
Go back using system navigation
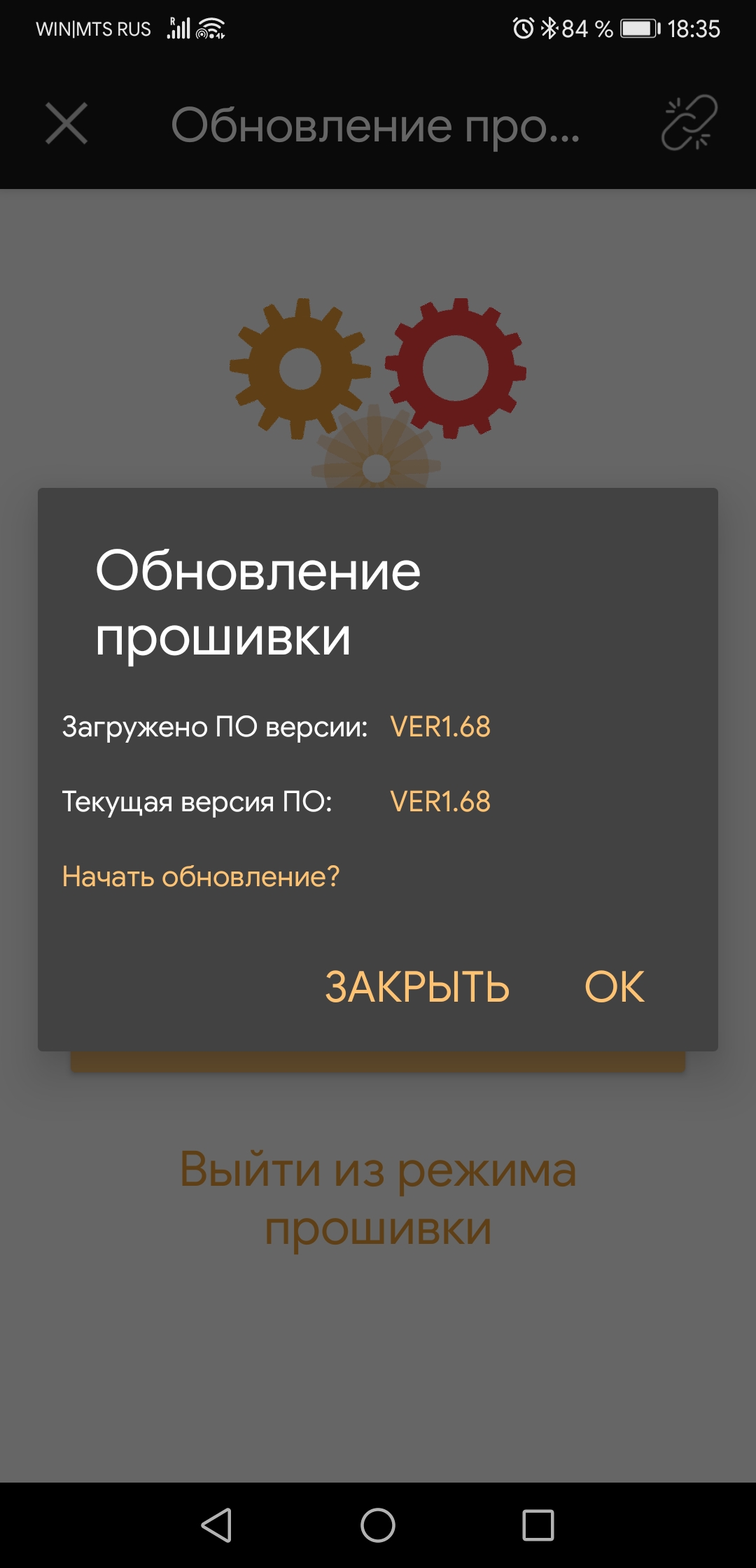217,1525
